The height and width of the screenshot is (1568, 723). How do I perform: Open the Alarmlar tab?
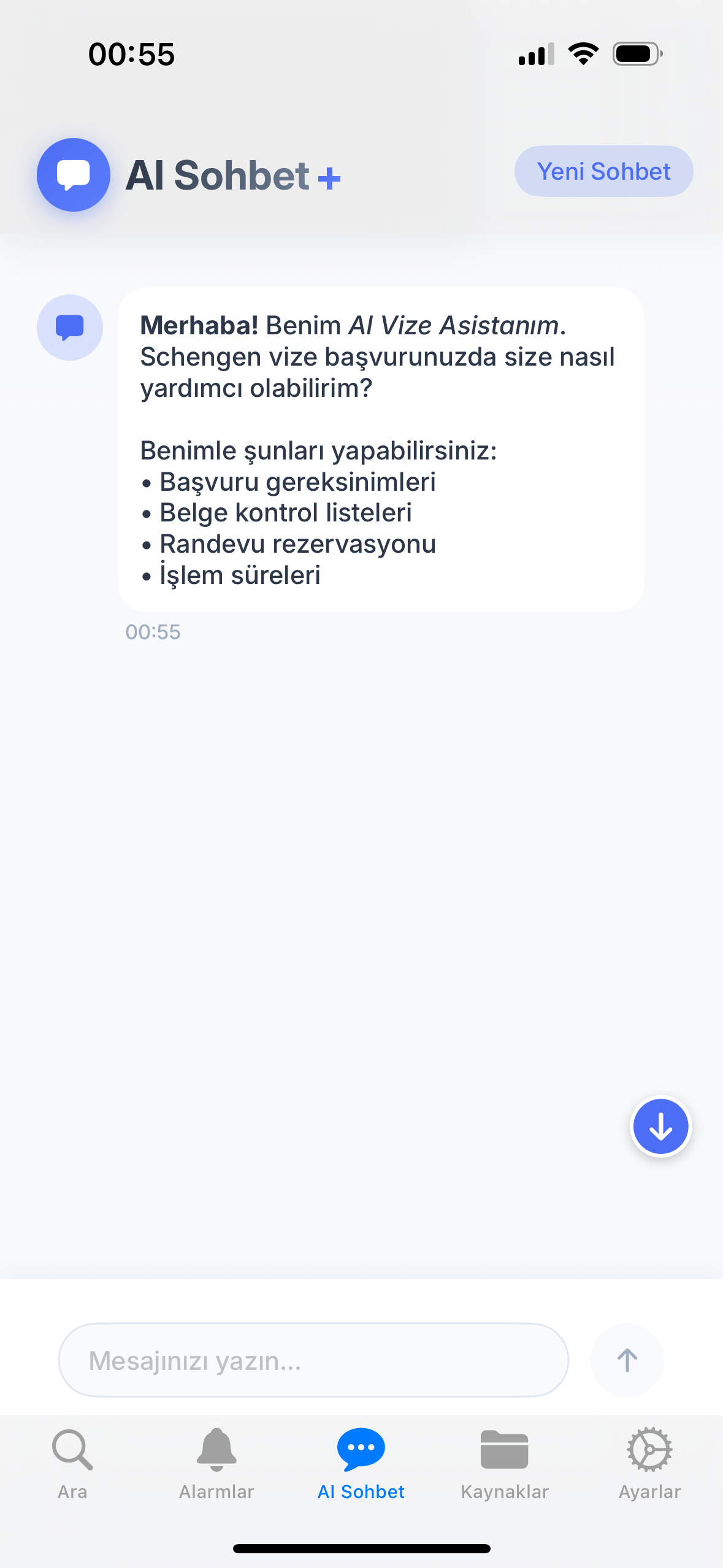click(216, 1462)
